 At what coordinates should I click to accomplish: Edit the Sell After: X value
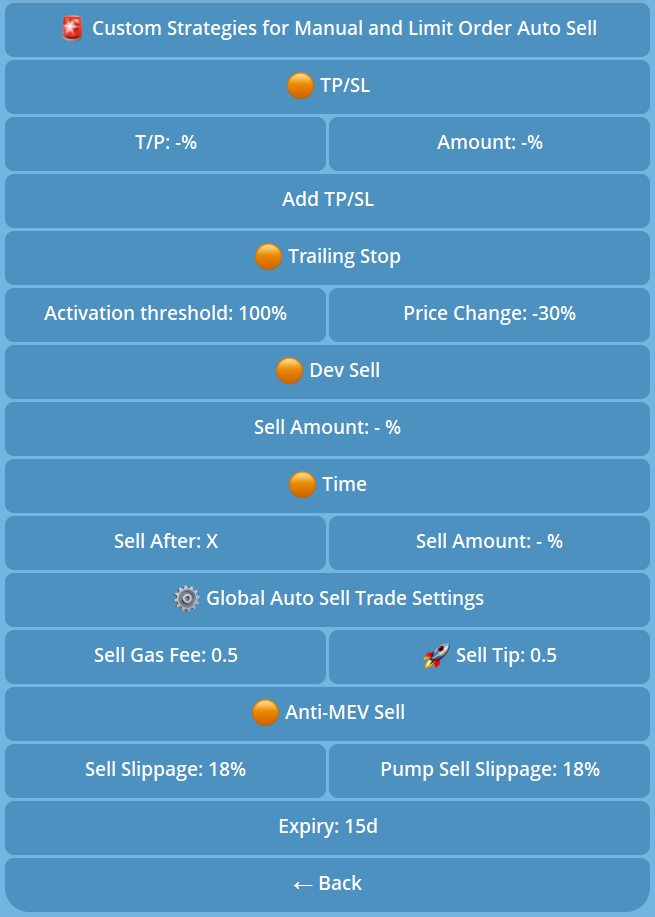click(166, 542)
